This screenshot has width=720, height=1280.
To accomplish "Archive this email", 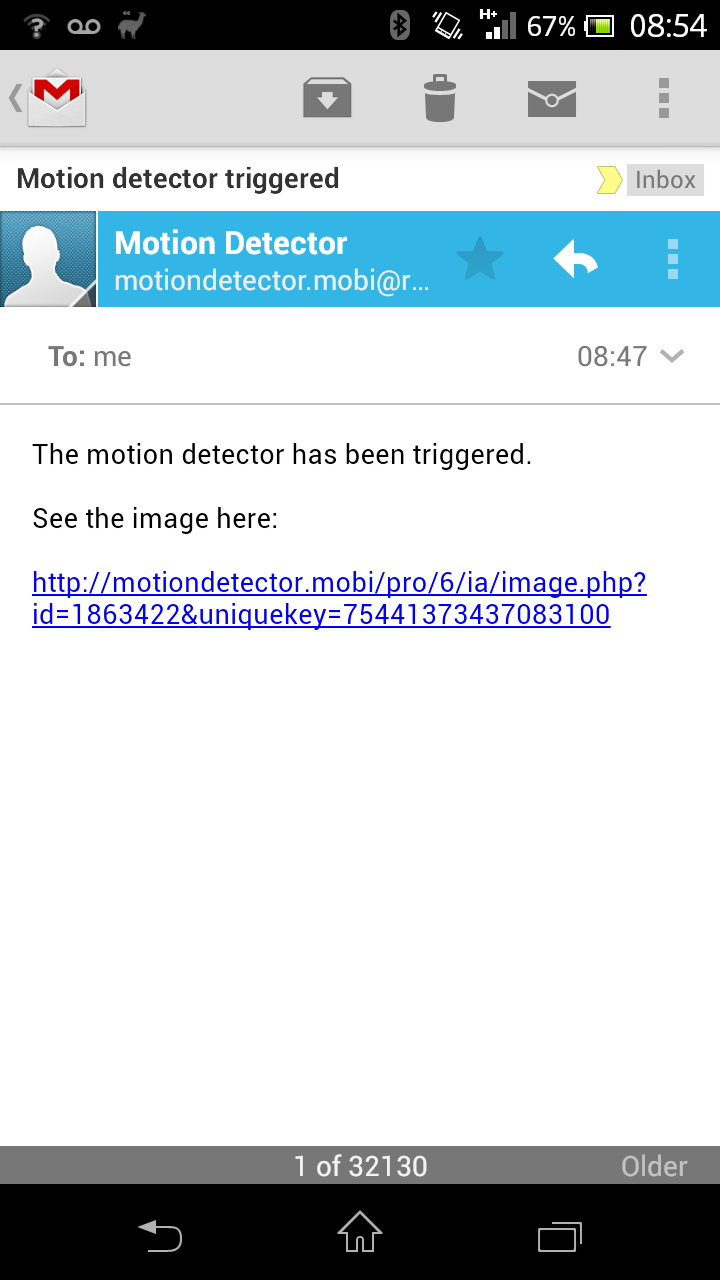I will [327, 98].
